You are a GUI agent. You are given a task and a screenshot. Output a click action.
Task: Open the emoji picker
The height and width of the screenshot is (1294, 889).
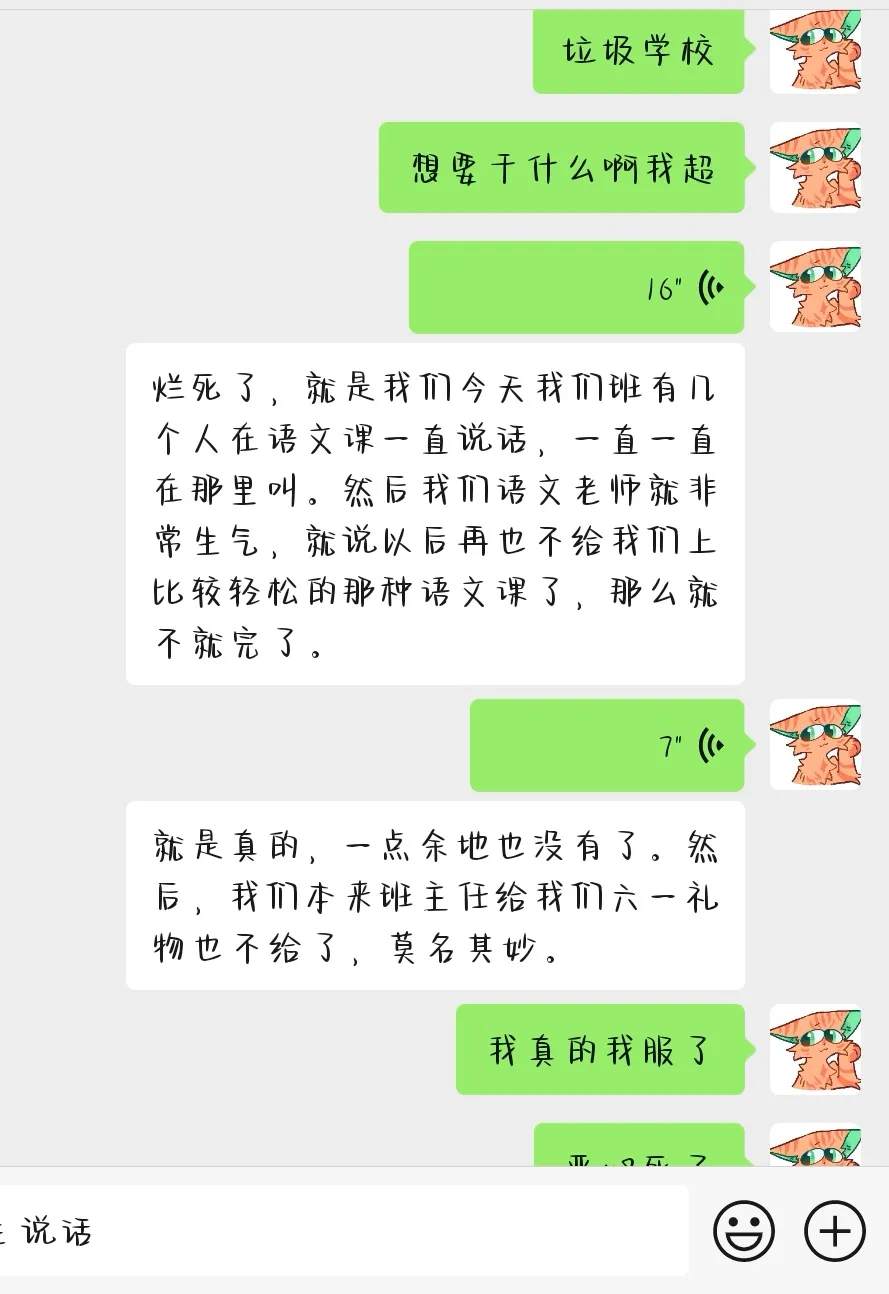coord(743,1230)
